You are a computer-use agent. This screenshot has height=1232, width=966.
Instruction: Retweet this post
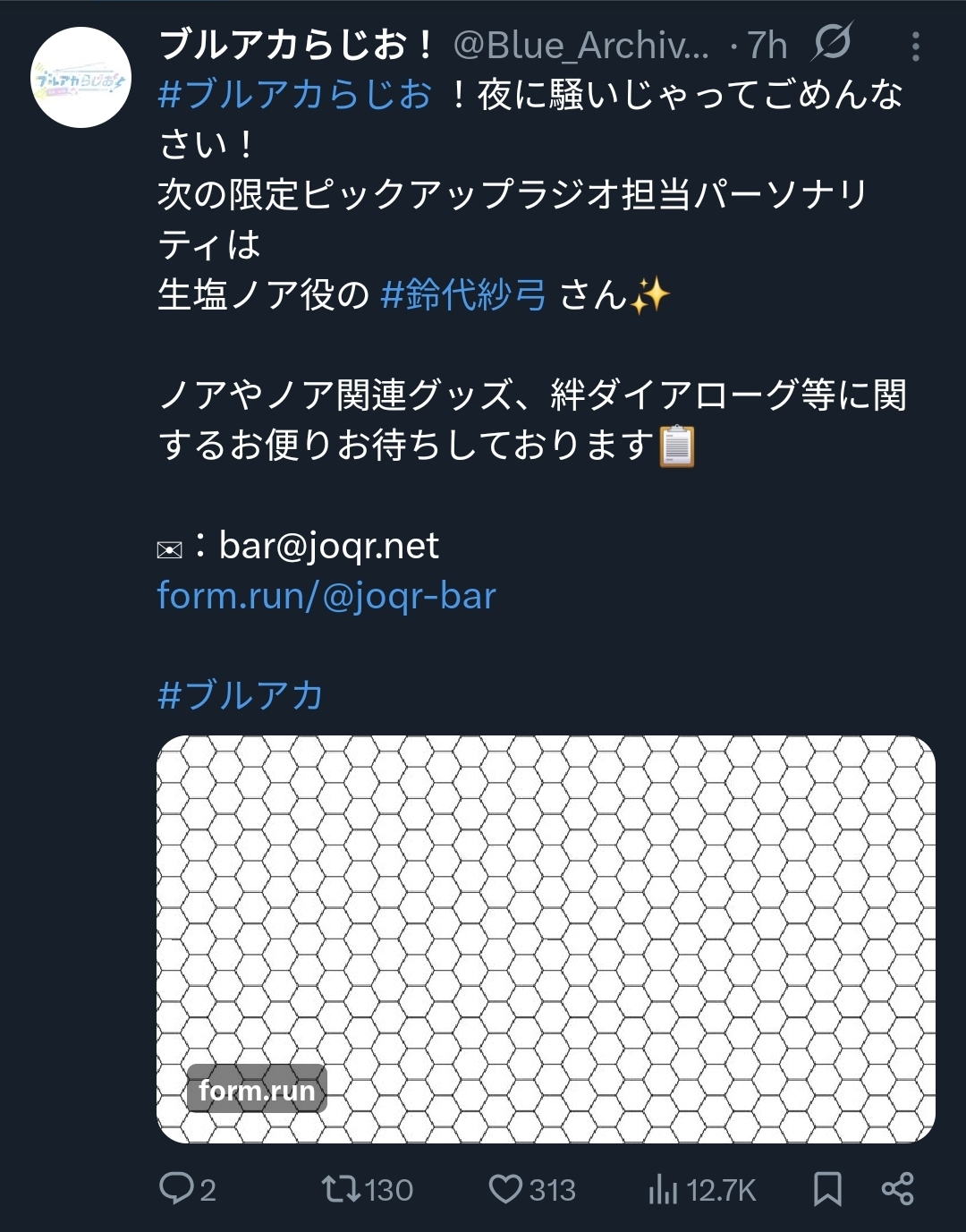(x=367, y=1189)
